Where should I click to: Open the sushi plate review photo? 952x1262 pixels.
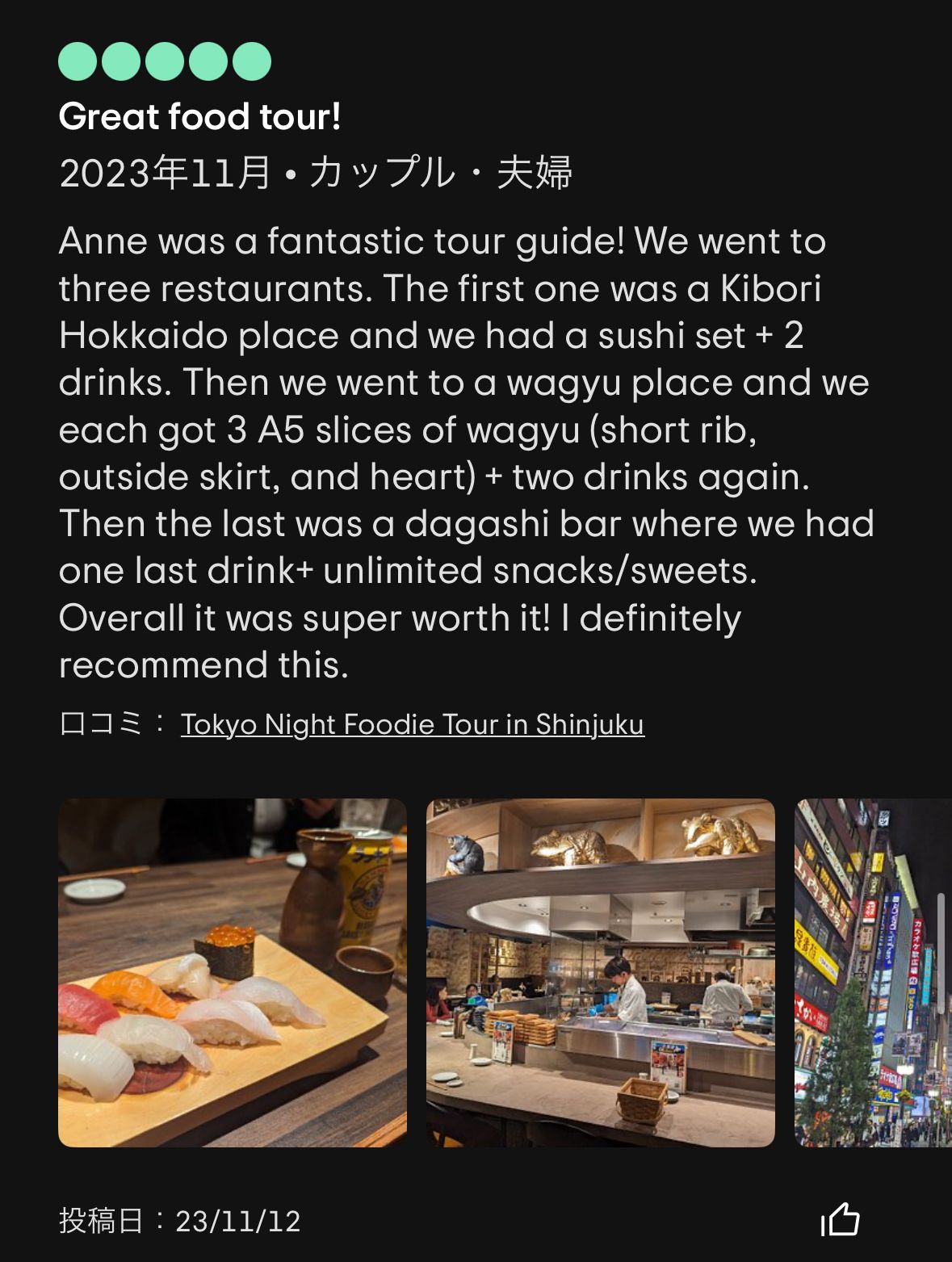[233, 973]
